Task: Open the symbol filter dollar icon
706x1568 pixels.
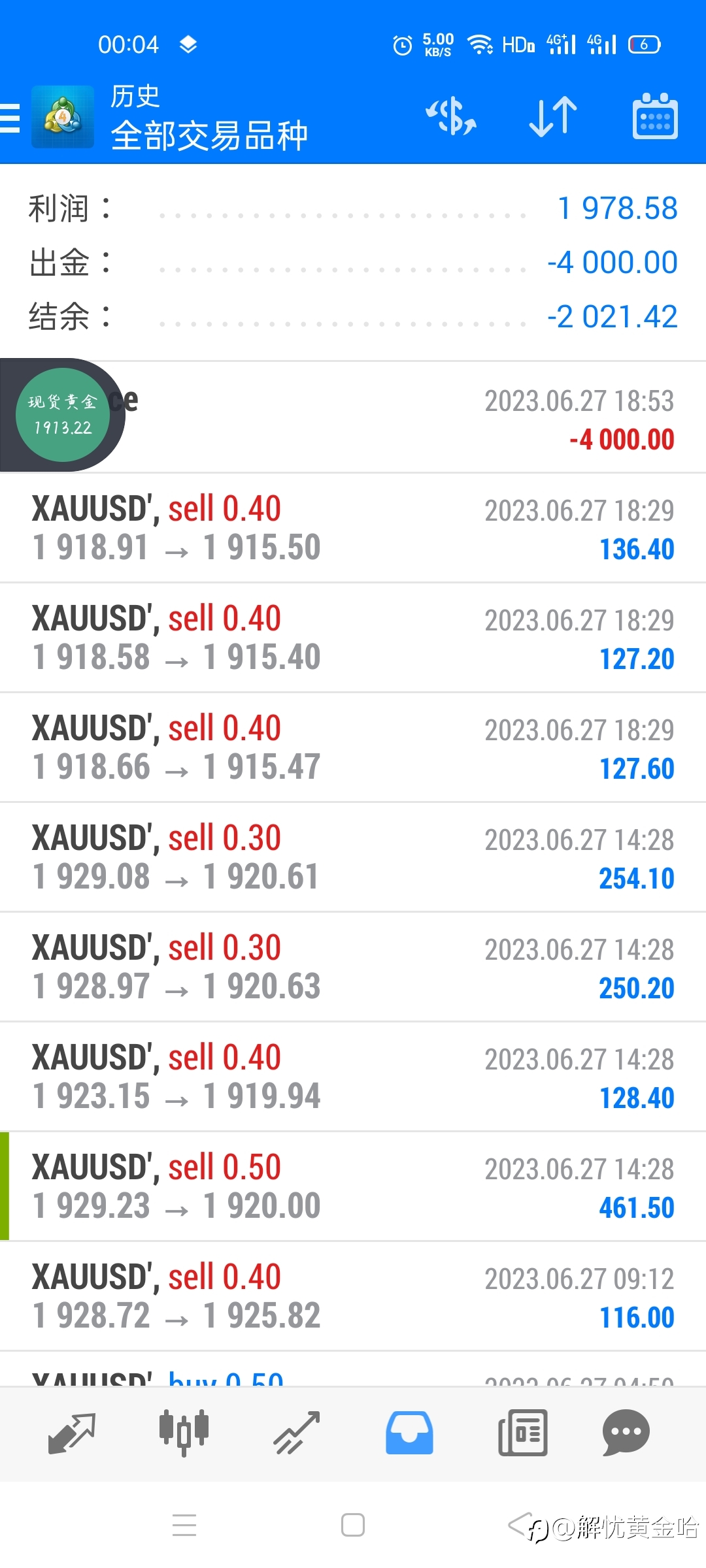Action: pyautogui.click(x=451, y=117)
